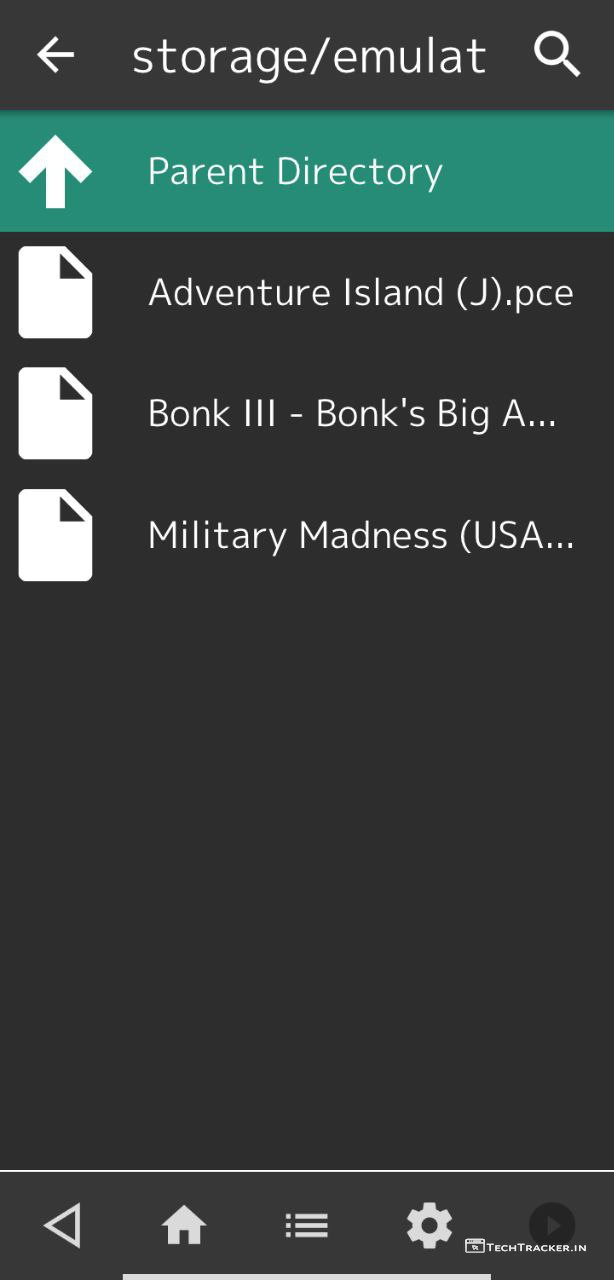
Task: Go back using the top arrow
Action: (56, 55)
